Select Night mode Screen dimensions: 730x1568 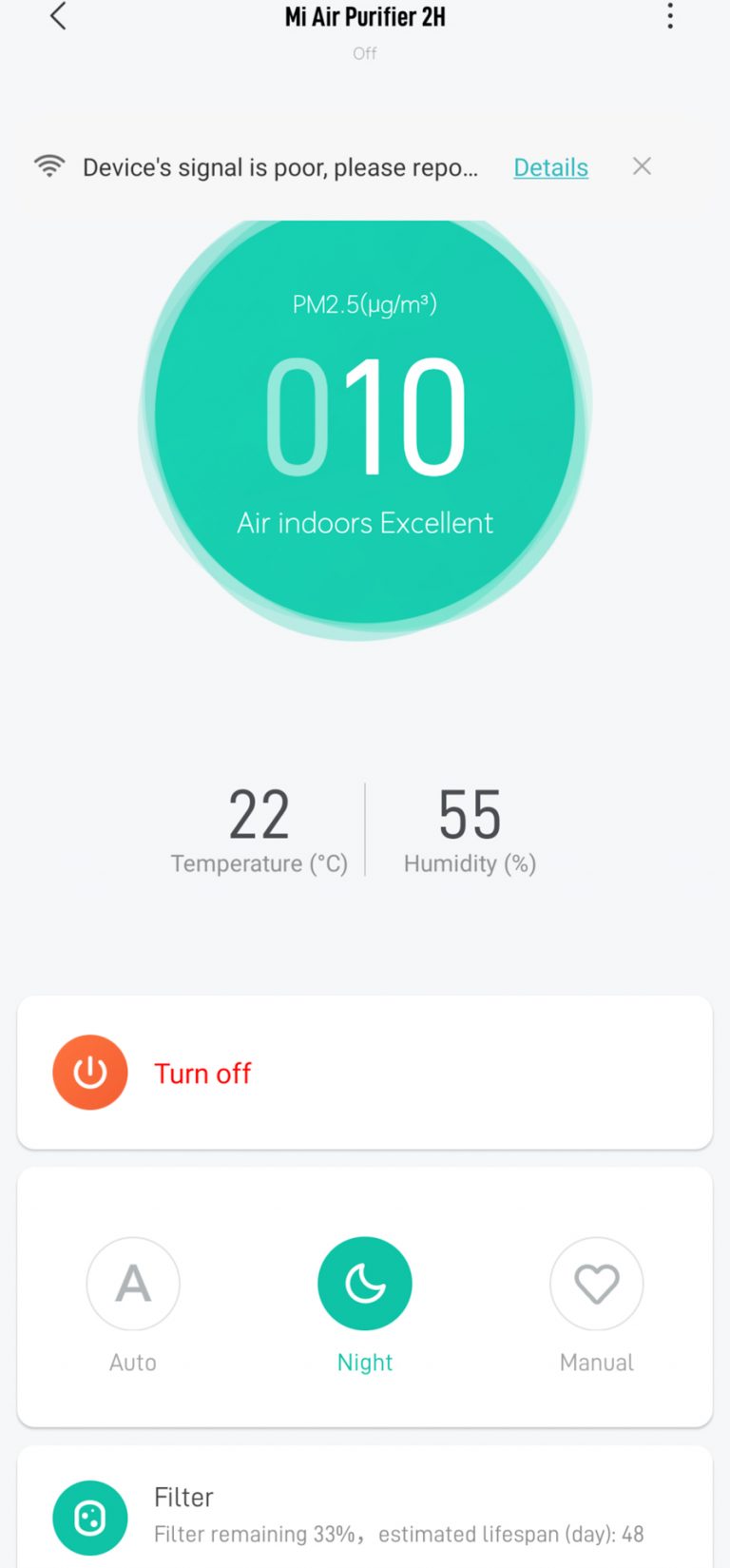365,1284
